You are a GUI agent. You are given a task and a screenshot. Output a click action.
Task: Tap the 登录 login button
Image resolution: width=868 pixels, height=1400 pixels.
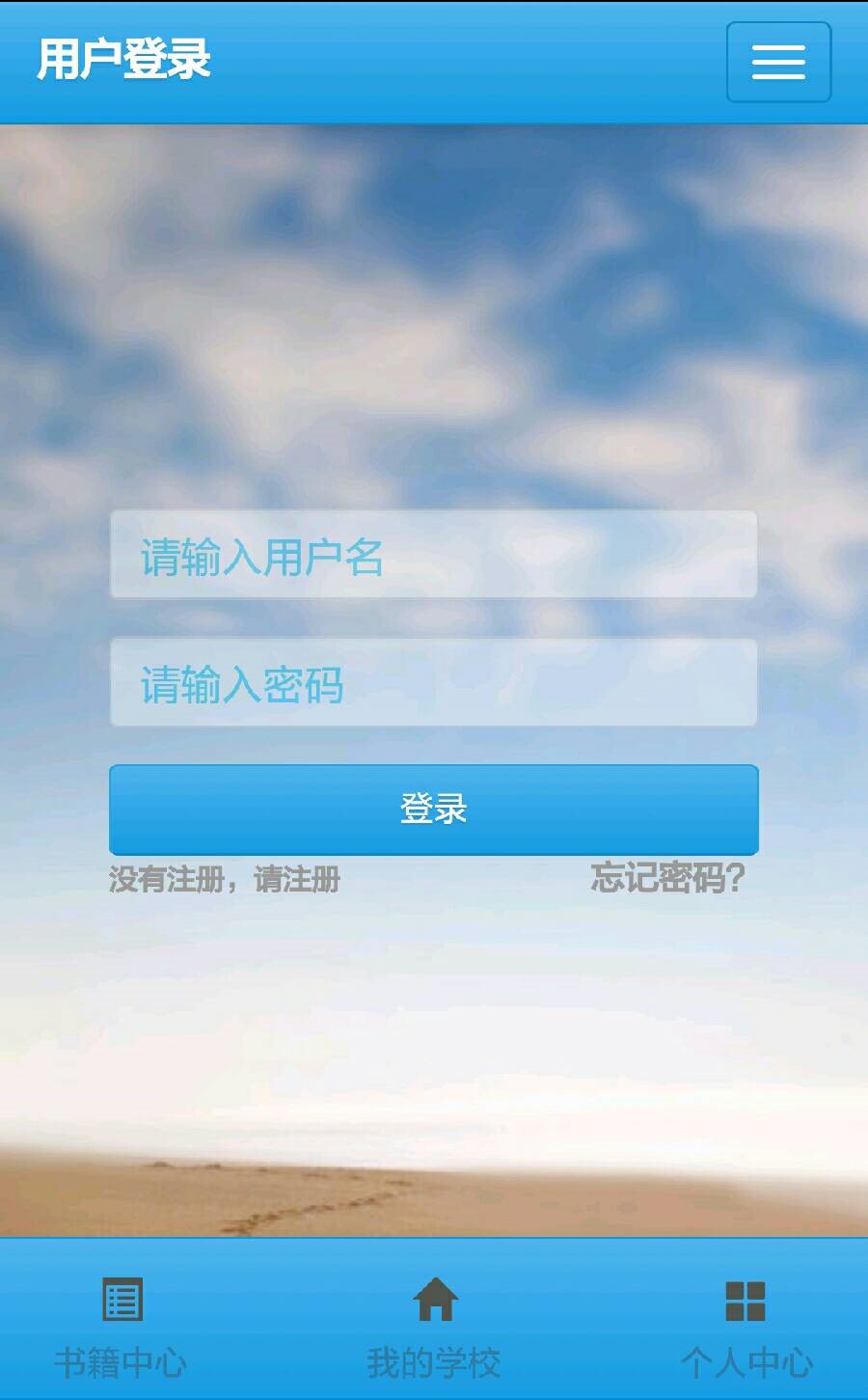pos(433,810)
